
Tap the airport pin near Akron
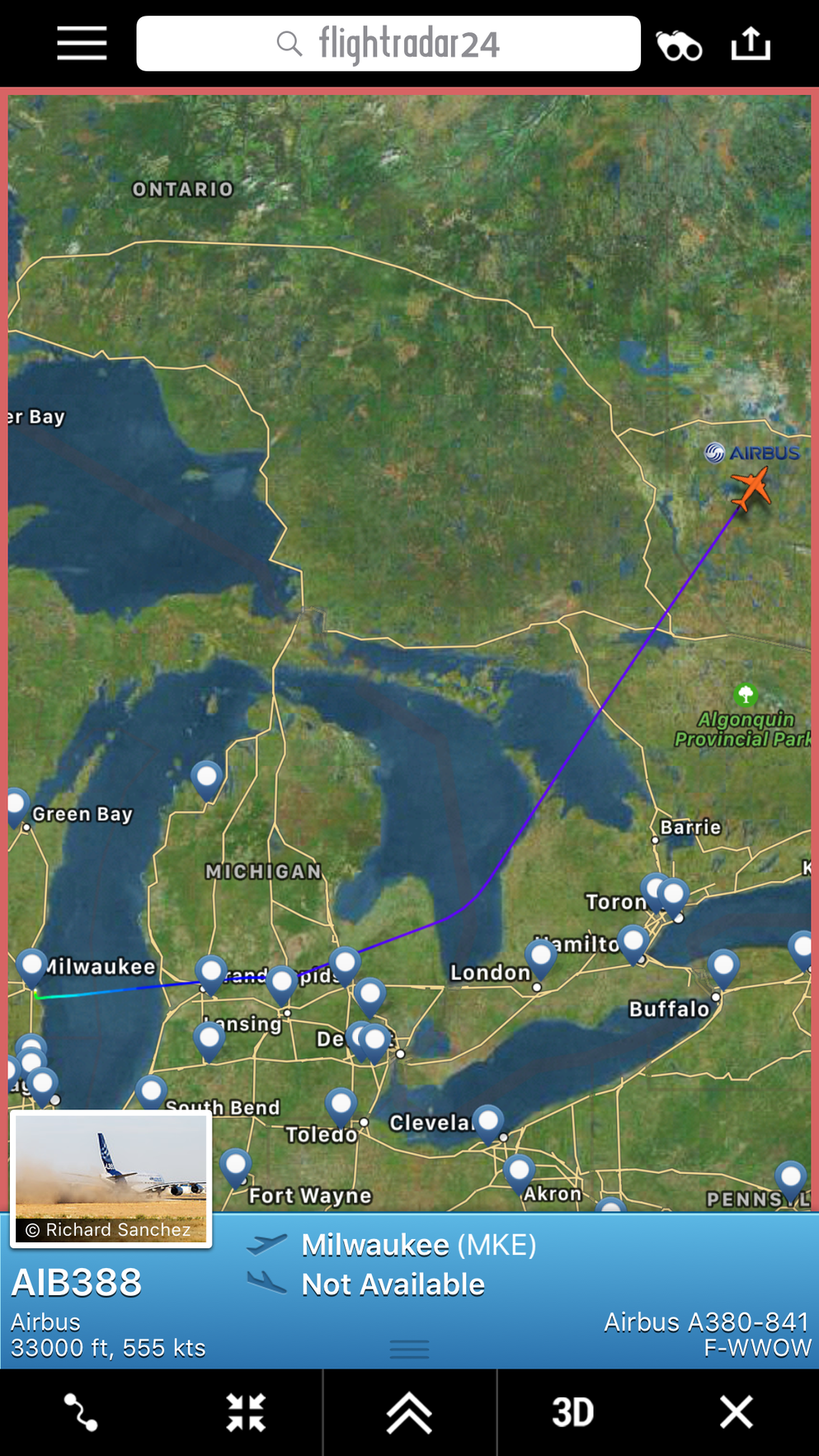[x=519, y=1171]
